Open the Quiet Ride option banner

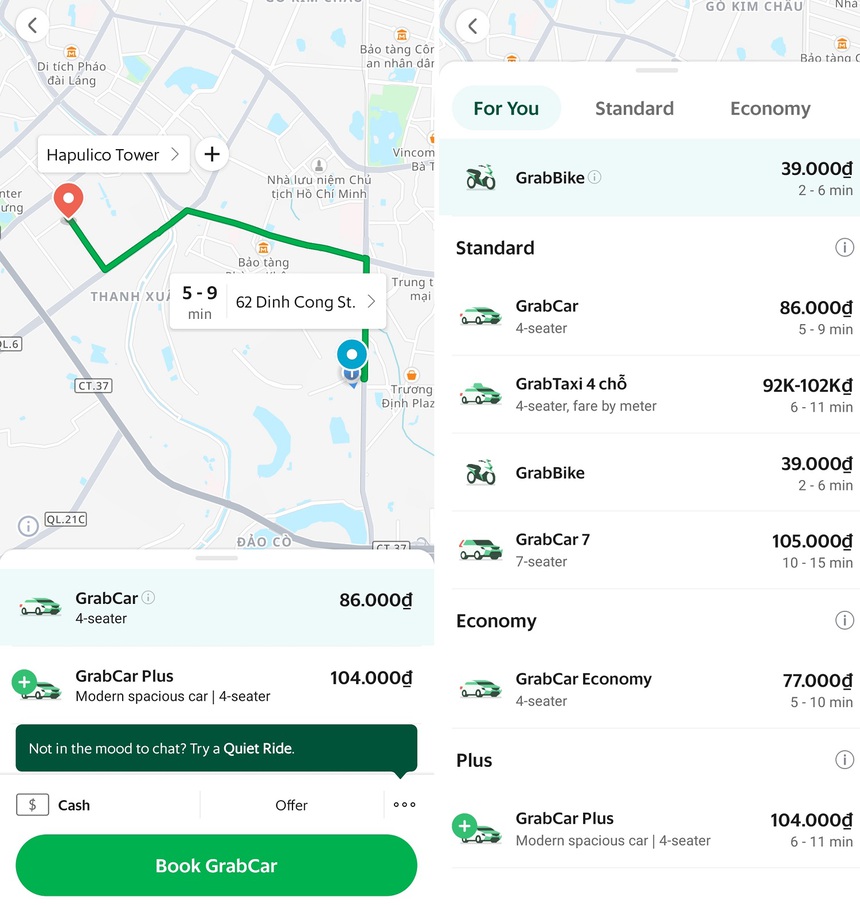[215, 748]
